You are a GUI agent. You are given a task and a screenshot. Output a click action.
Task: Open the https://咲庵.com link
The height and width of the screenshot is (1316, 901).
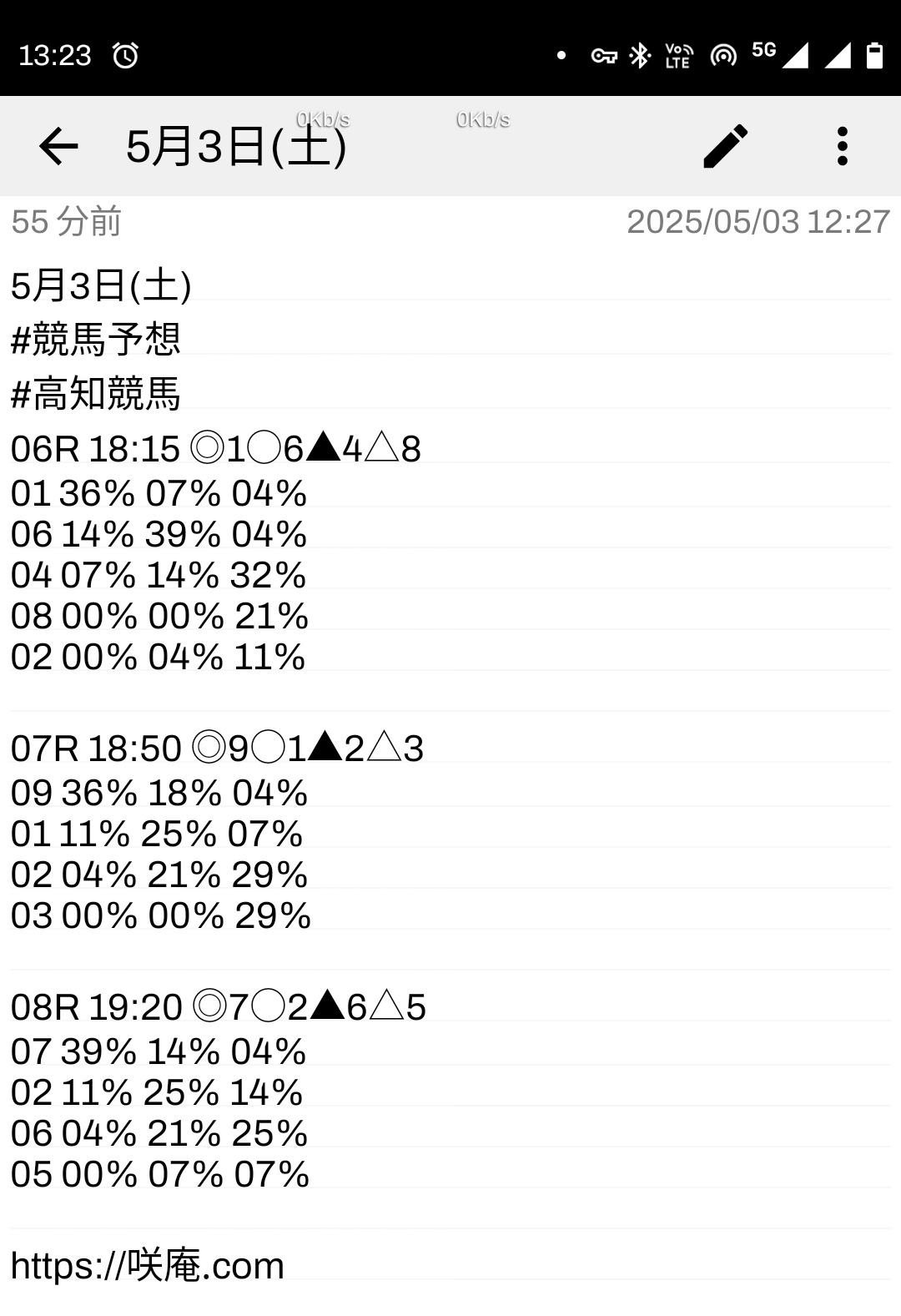point(148,1266)
